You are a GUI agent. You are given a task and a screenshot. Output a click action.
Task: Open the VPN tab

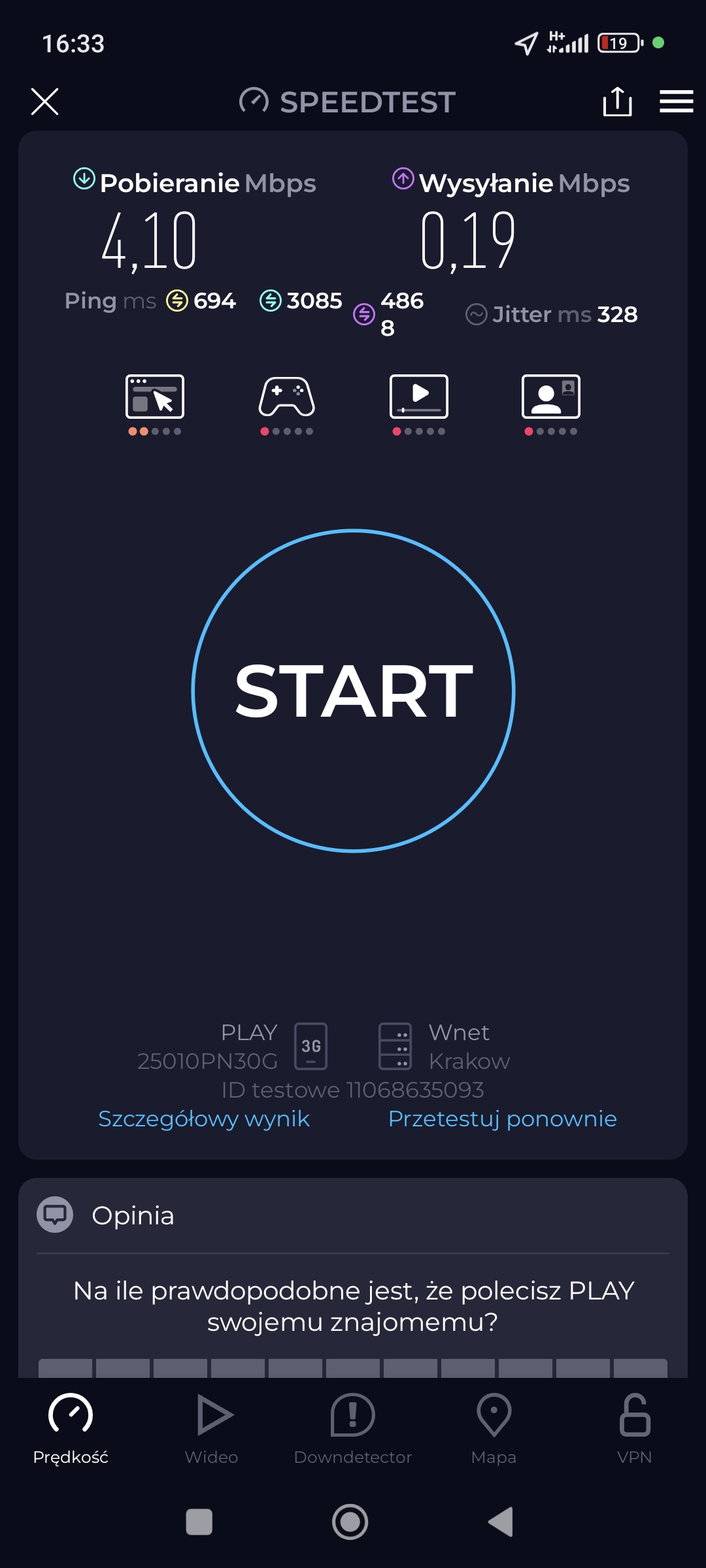point(634,1429)
